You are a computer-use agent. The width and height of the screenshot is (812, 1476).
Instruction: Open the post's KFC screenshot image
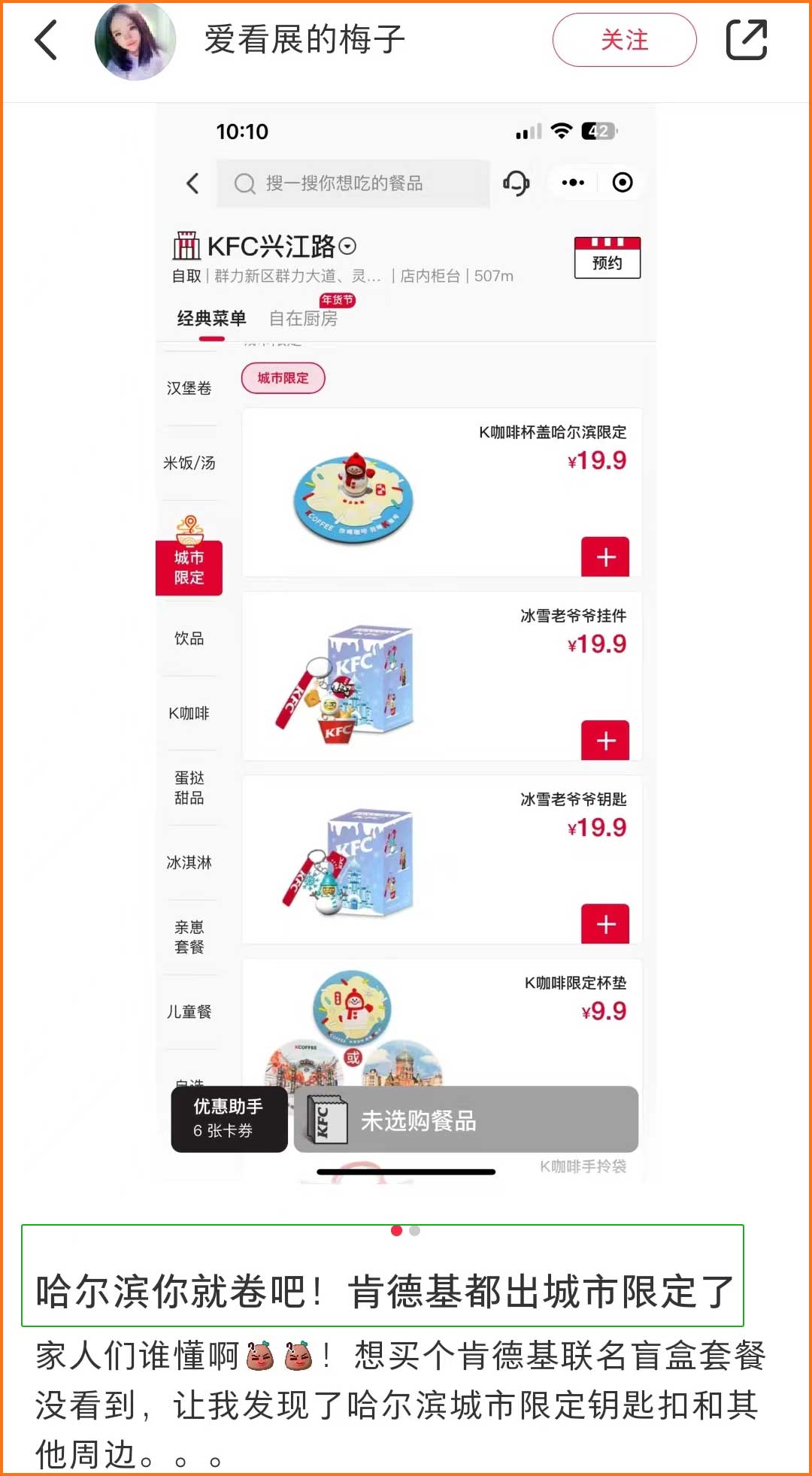coord(406,644)
